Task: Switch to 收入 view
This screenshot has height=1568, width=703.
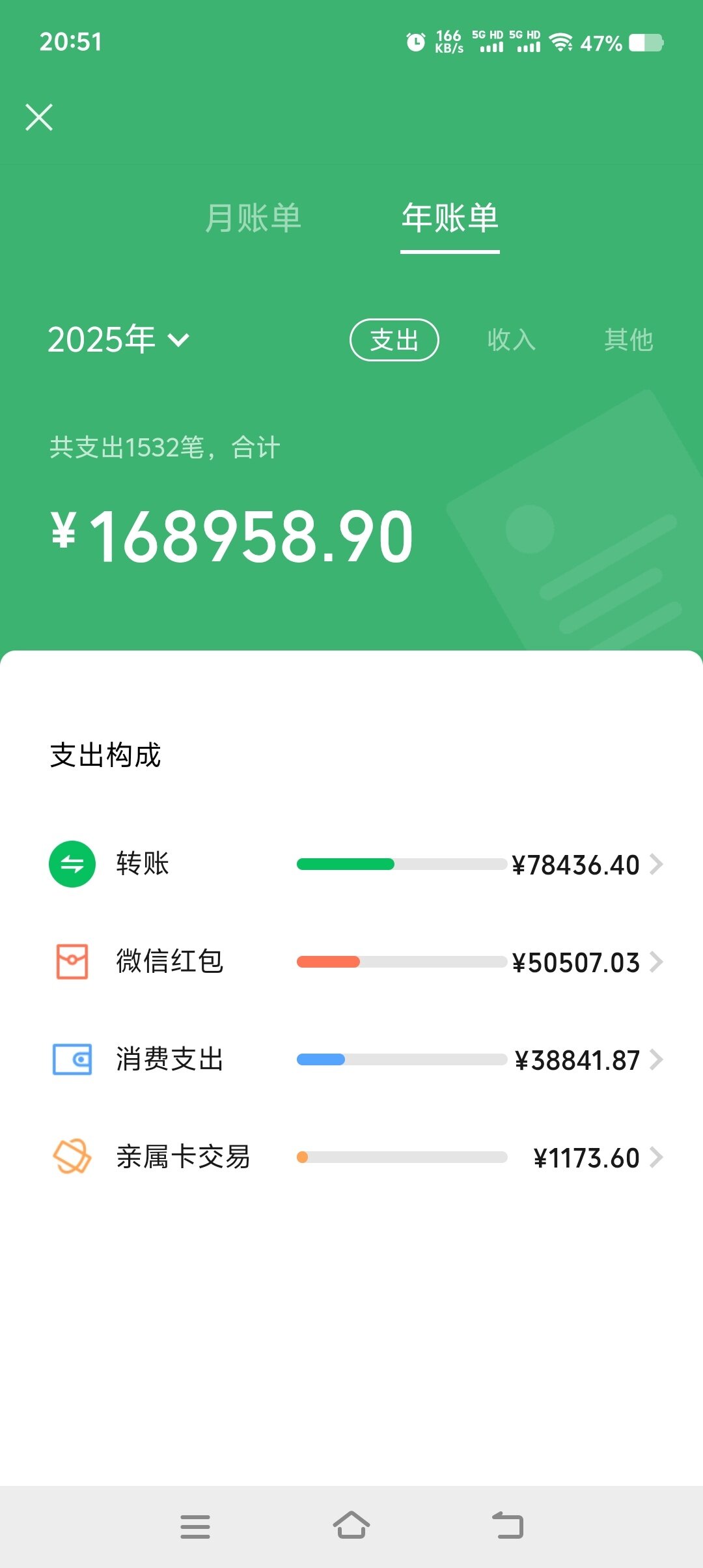Action: (511, 339)
